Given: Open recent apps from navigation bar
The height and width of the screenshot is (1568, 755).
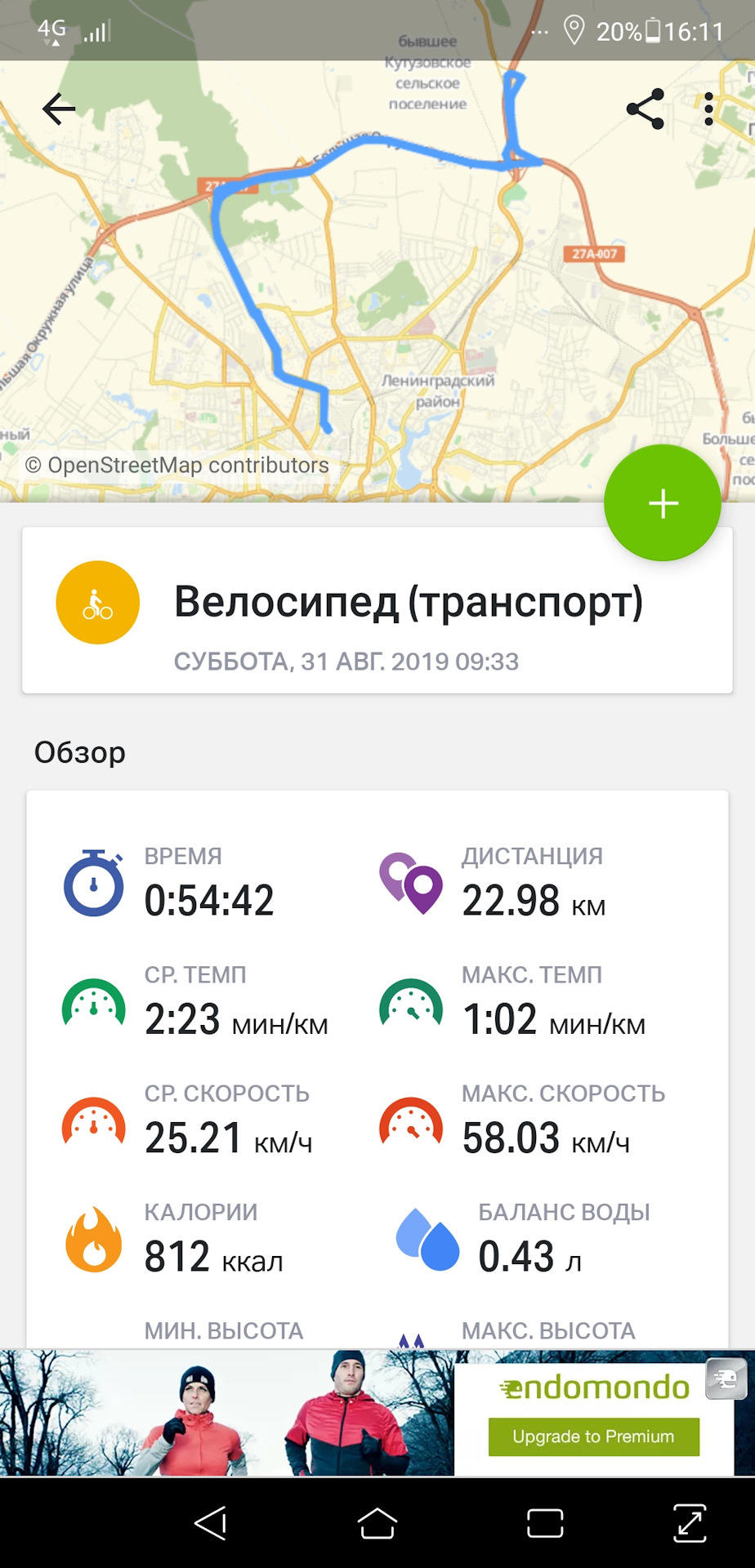Looking at the screenshot, I should (545, 1523).
